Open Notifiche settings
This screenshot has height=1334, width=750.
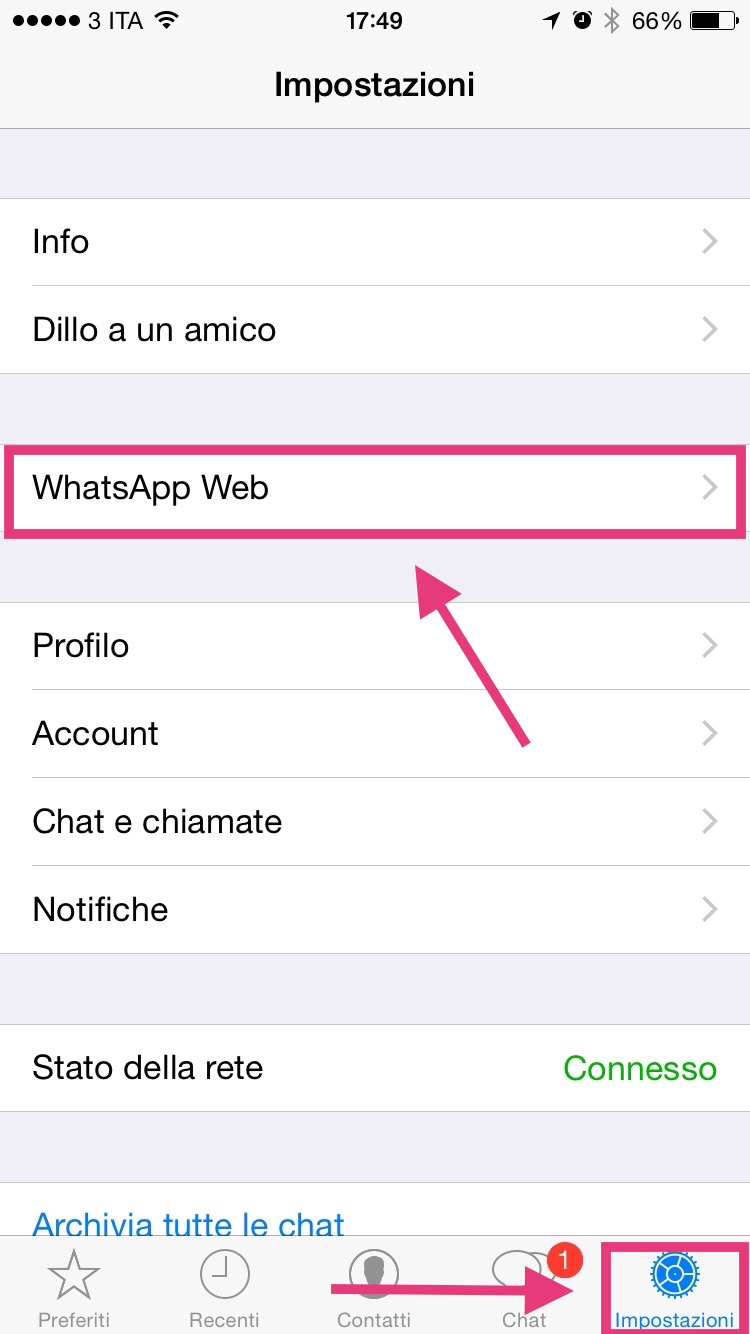point(375,910)
